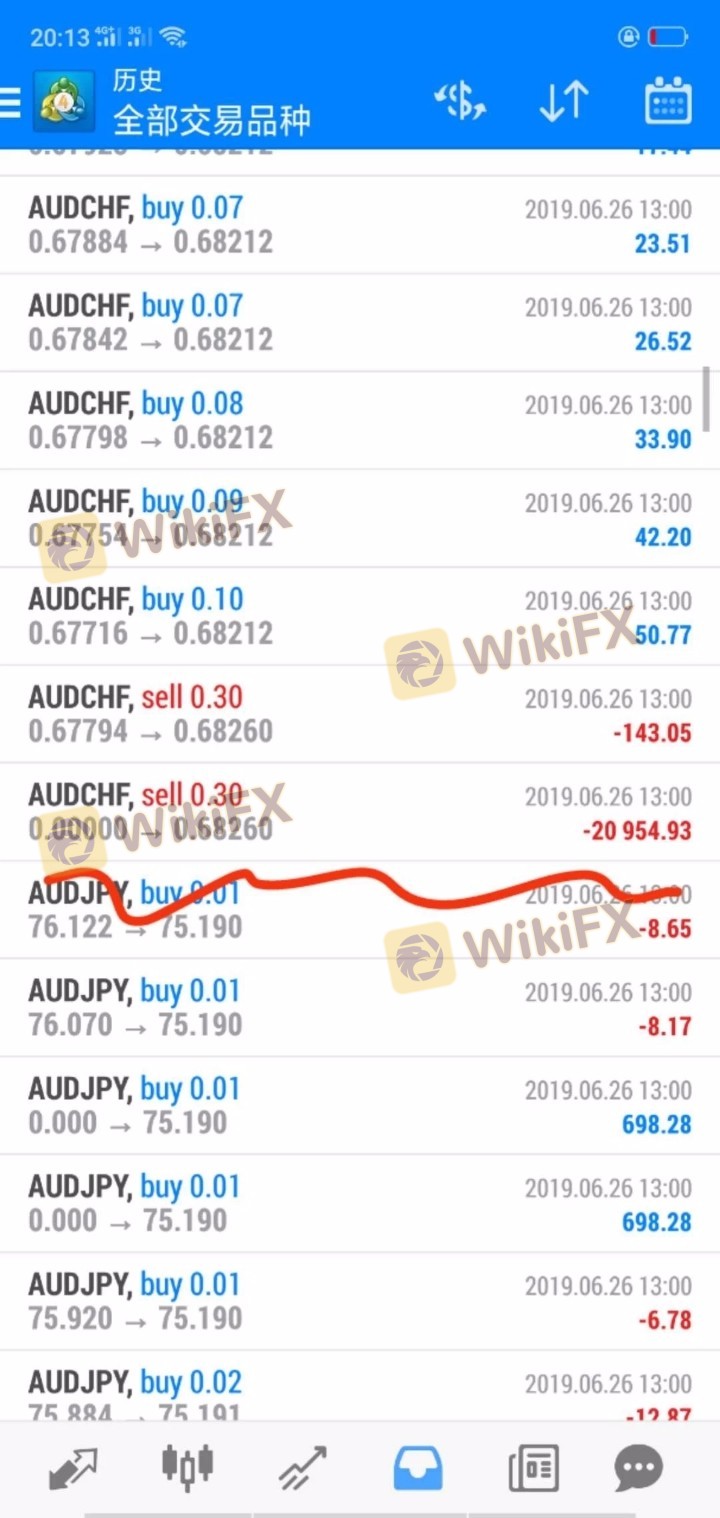The height and width of the screenshot is (1518, 720).
Task: Switch to the candlestick Chart tab
Action: pyautogui.click(x=187, y=1468)
